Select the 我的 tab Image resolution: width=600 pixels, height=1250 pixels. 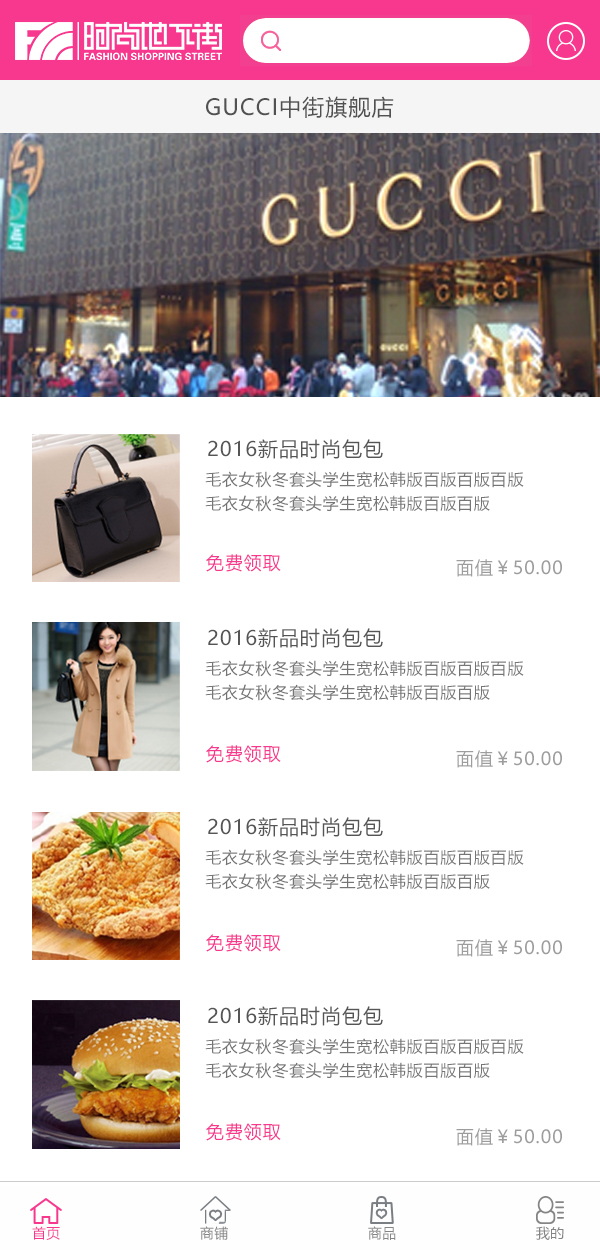click(550, 1218)
